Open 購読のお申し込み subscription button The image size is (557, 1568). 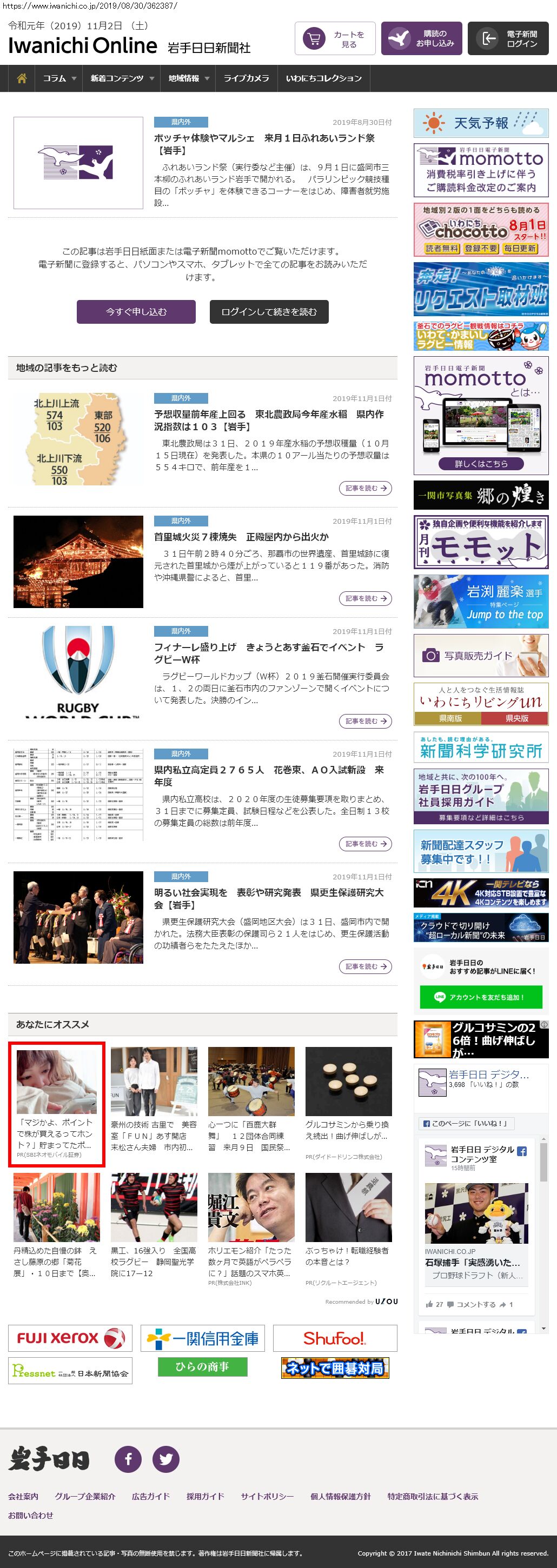421,39
